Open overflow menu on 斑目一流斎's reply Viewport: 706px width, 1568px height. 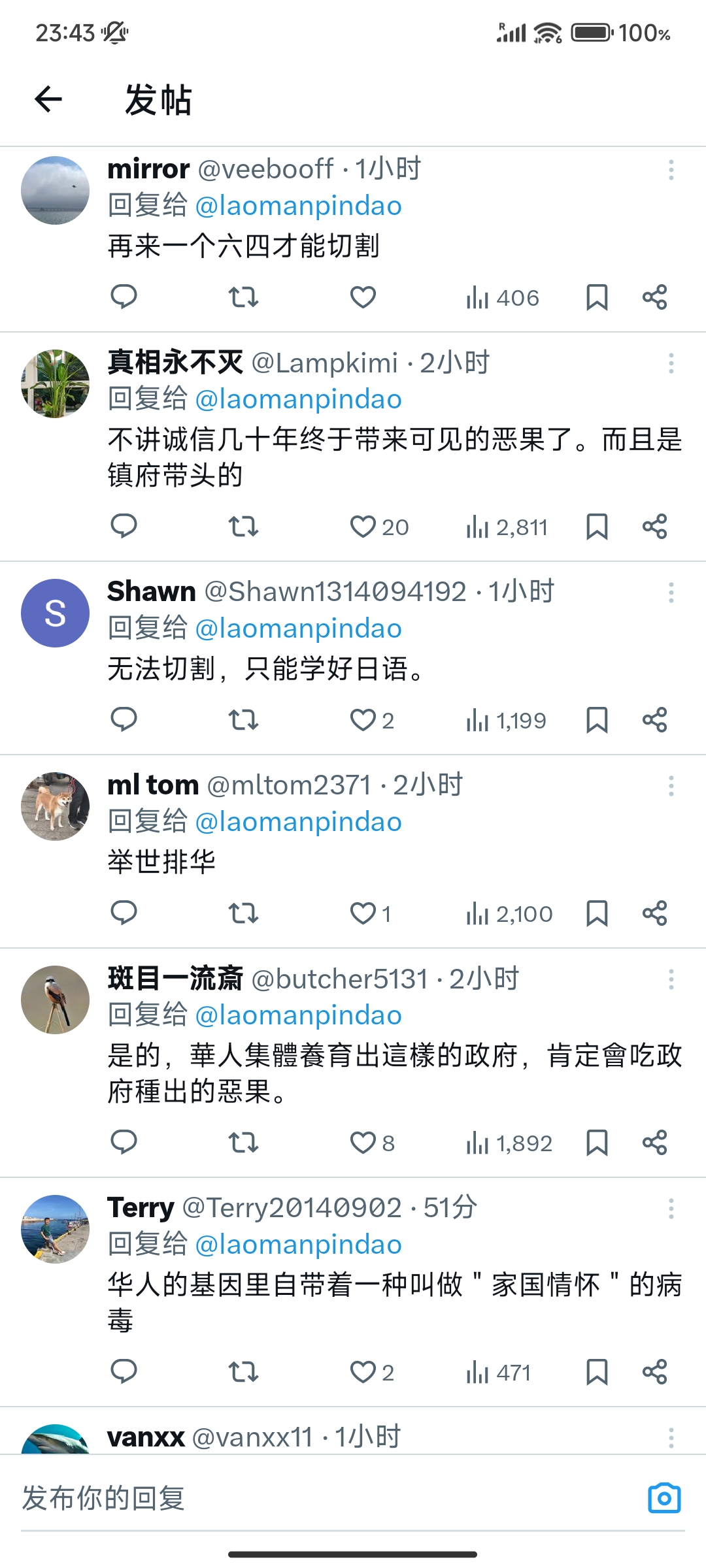(671, 979)
